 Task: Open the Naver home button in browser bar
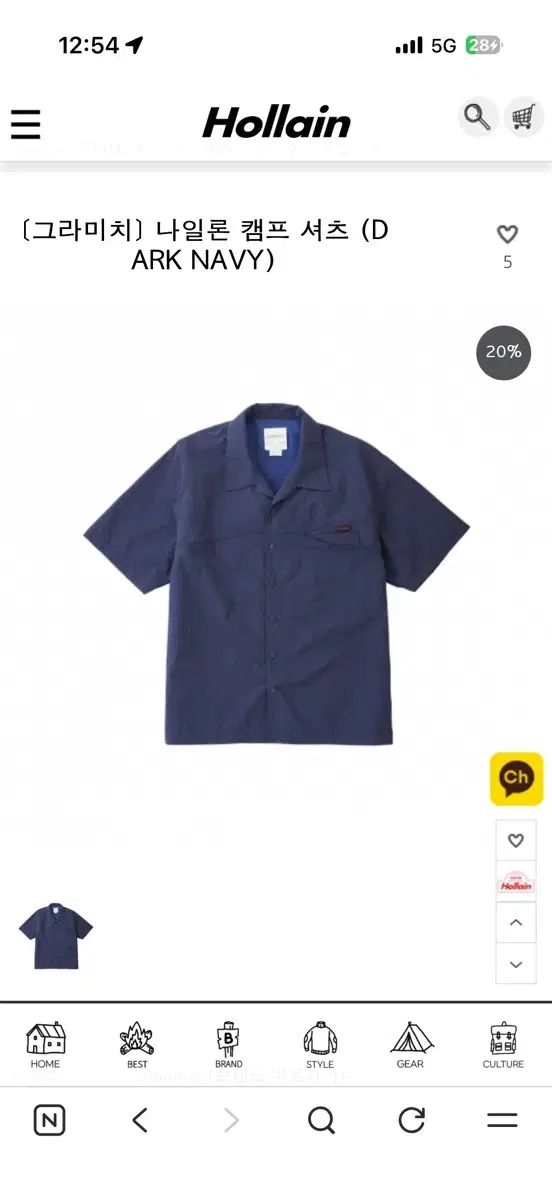tap(49, 1121)
